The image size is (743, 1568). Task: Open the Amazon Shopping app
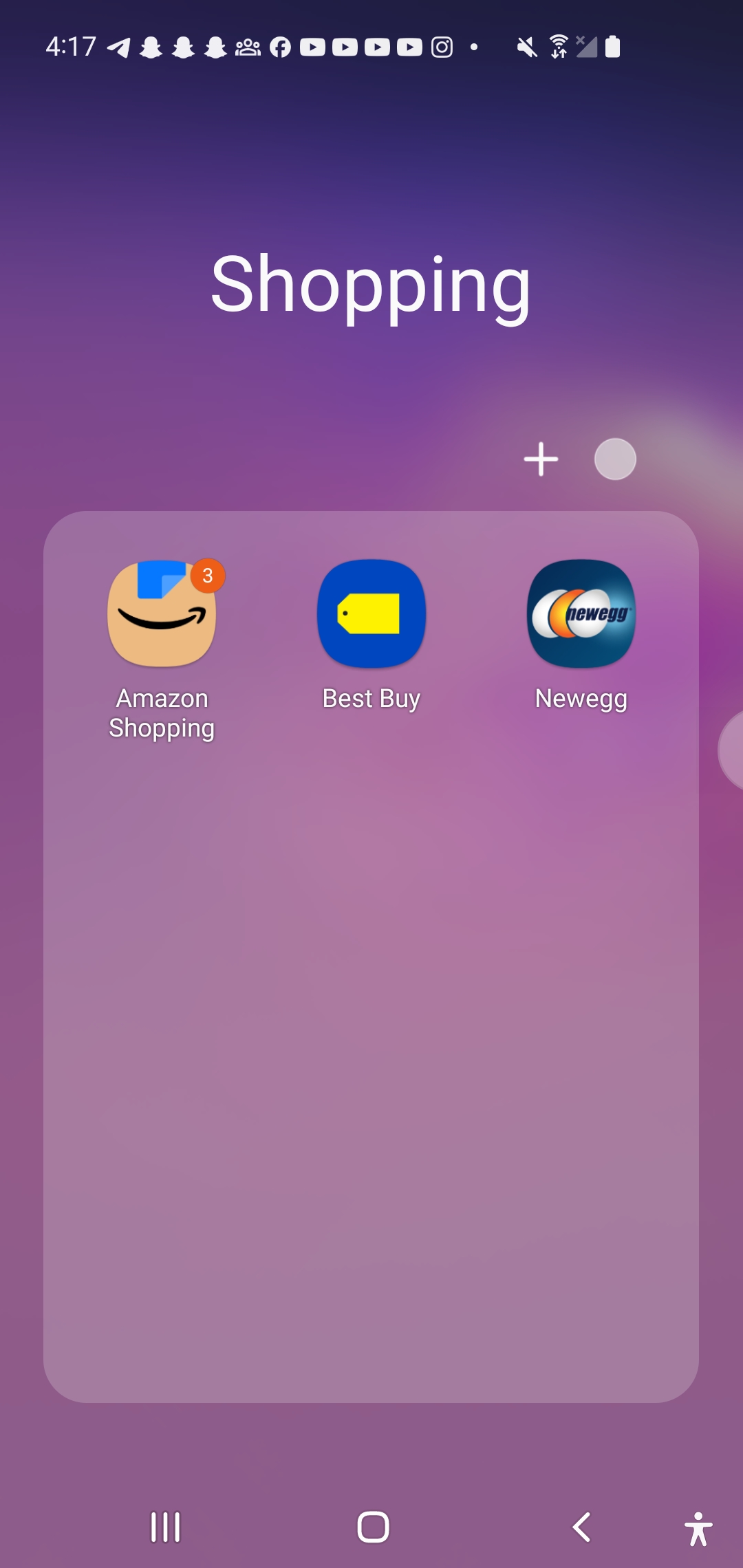pyautogui.click(x=162, y=613)
